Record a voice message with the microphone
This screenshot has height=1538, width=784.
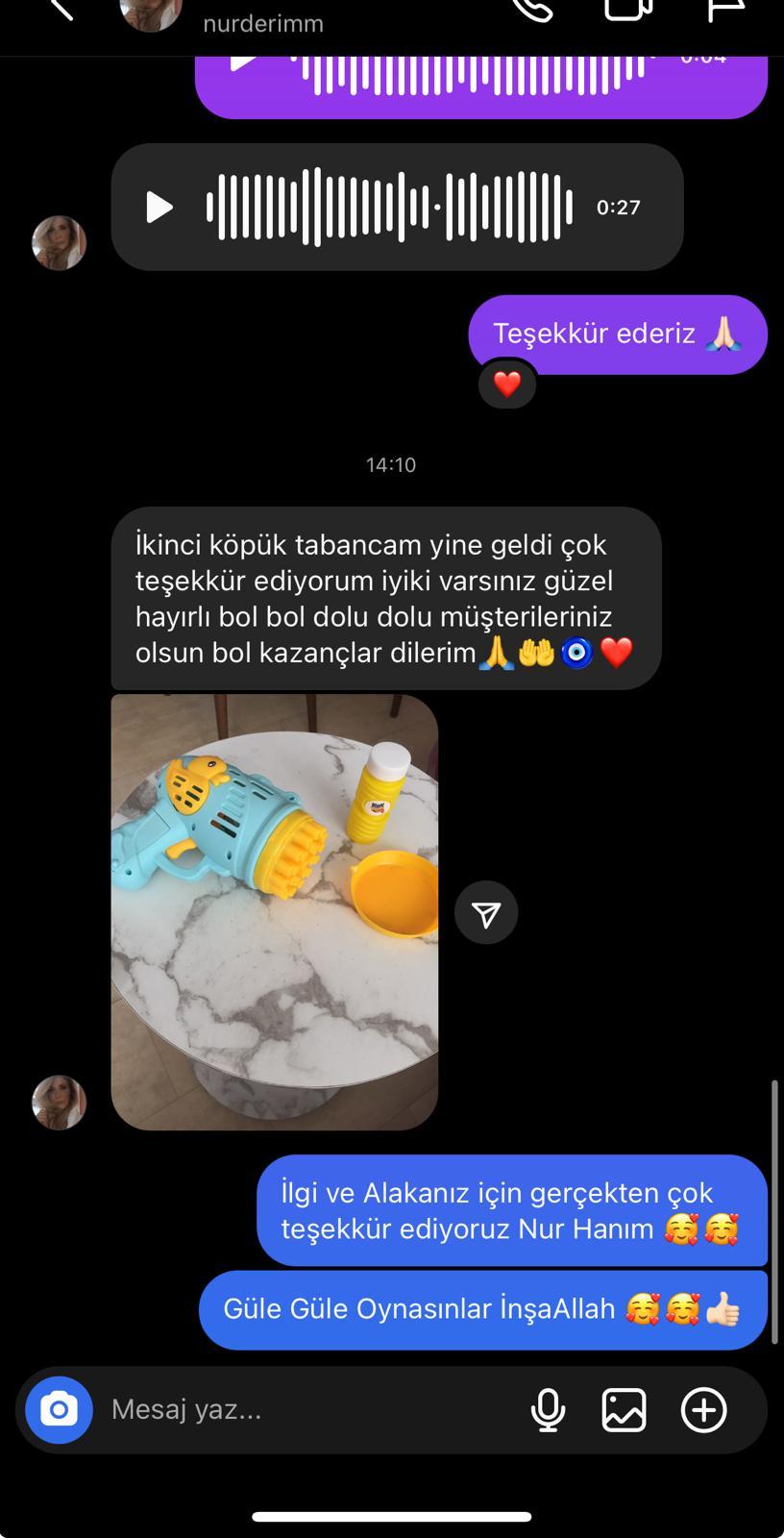coord(548,1410)
